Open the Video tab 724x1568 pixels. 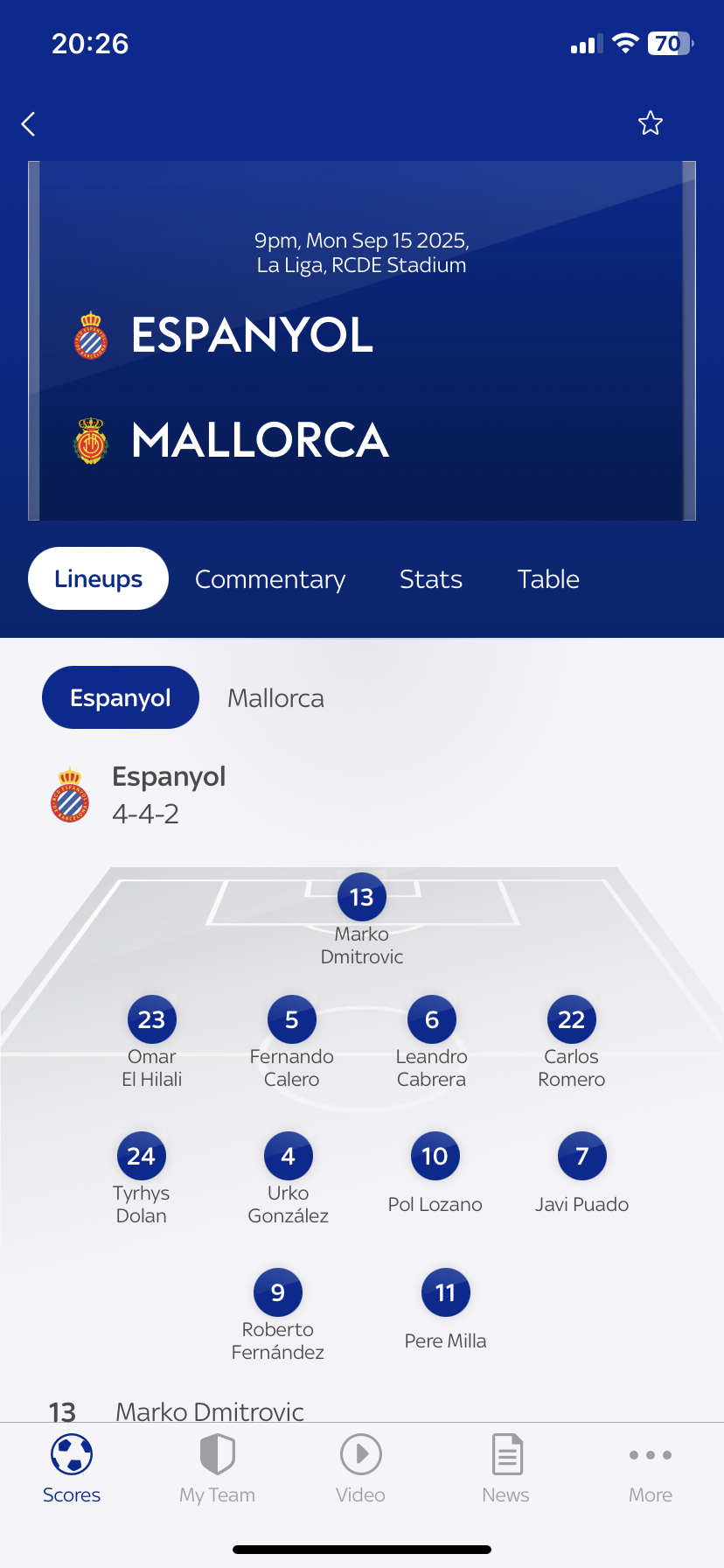pyautogui.click(x=361, y=1469)
